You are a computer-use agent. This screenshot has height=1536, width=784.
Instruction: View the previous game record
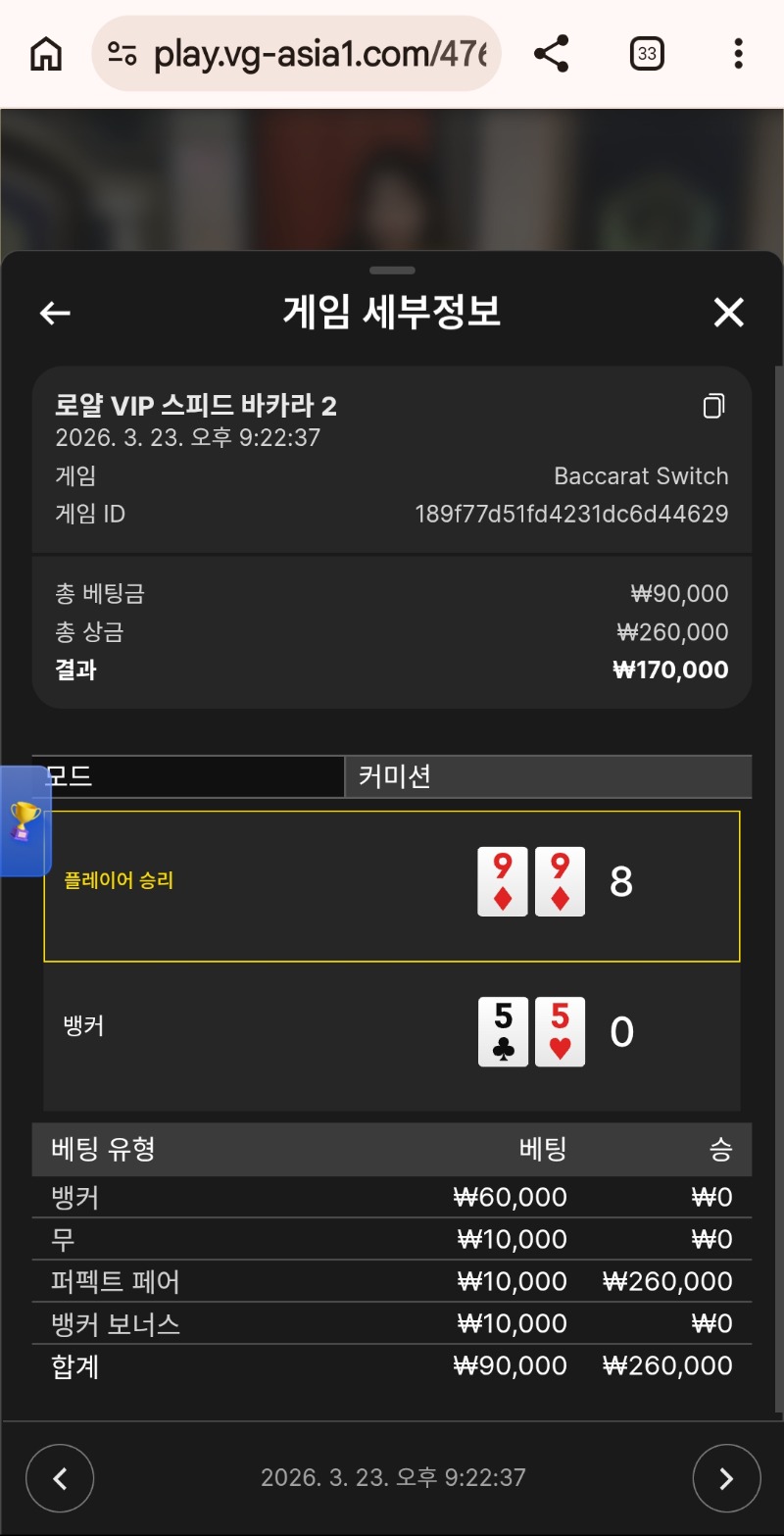pos(60,1478)
